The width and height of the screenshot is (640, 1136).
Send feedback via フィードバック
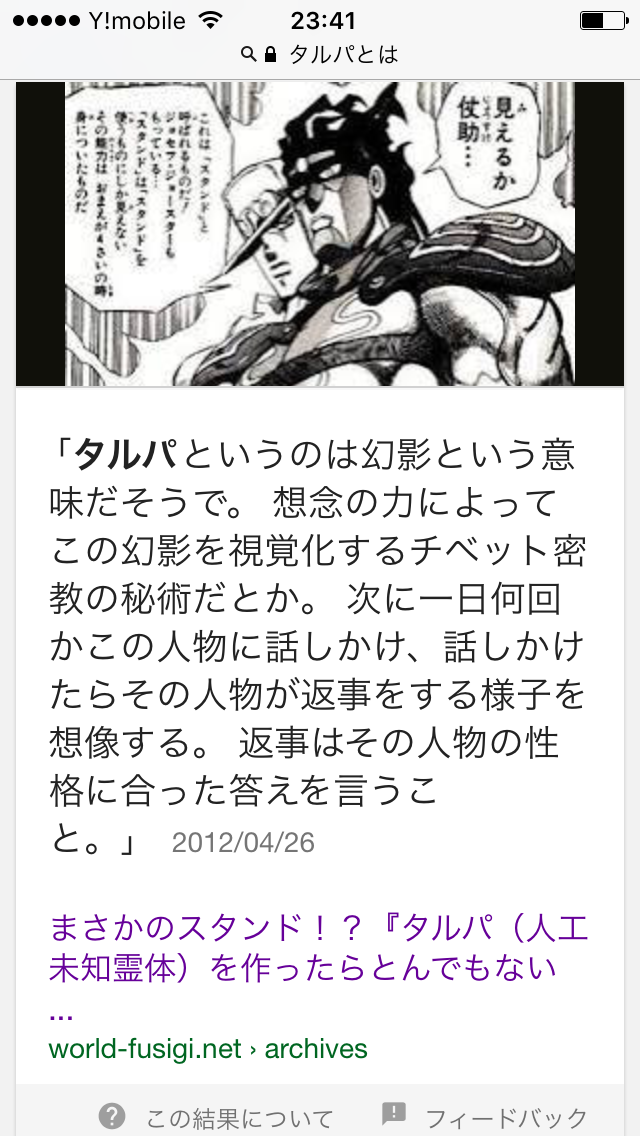484,1117
